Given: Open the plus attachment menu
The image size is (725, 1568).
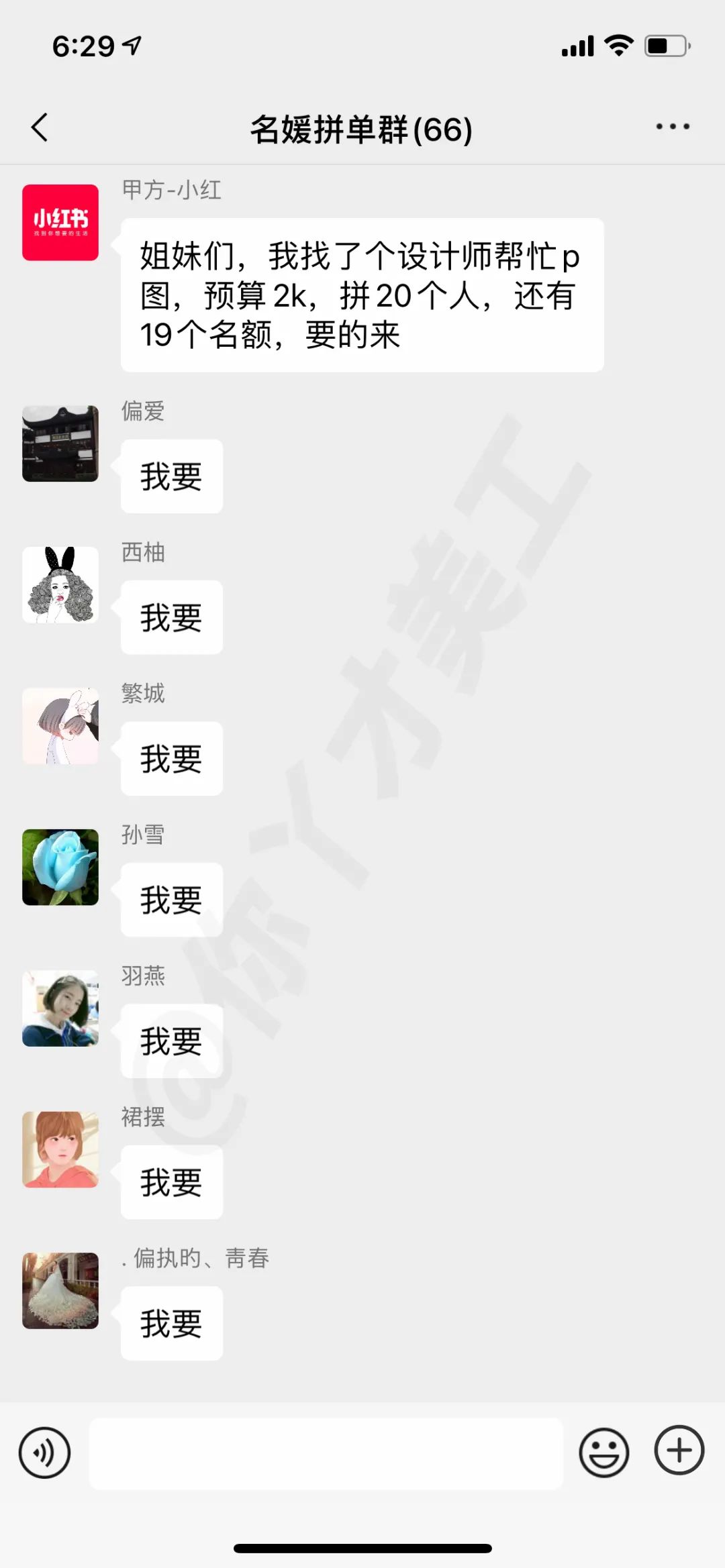Looking at the screenshot, I should pos(679,1451).
